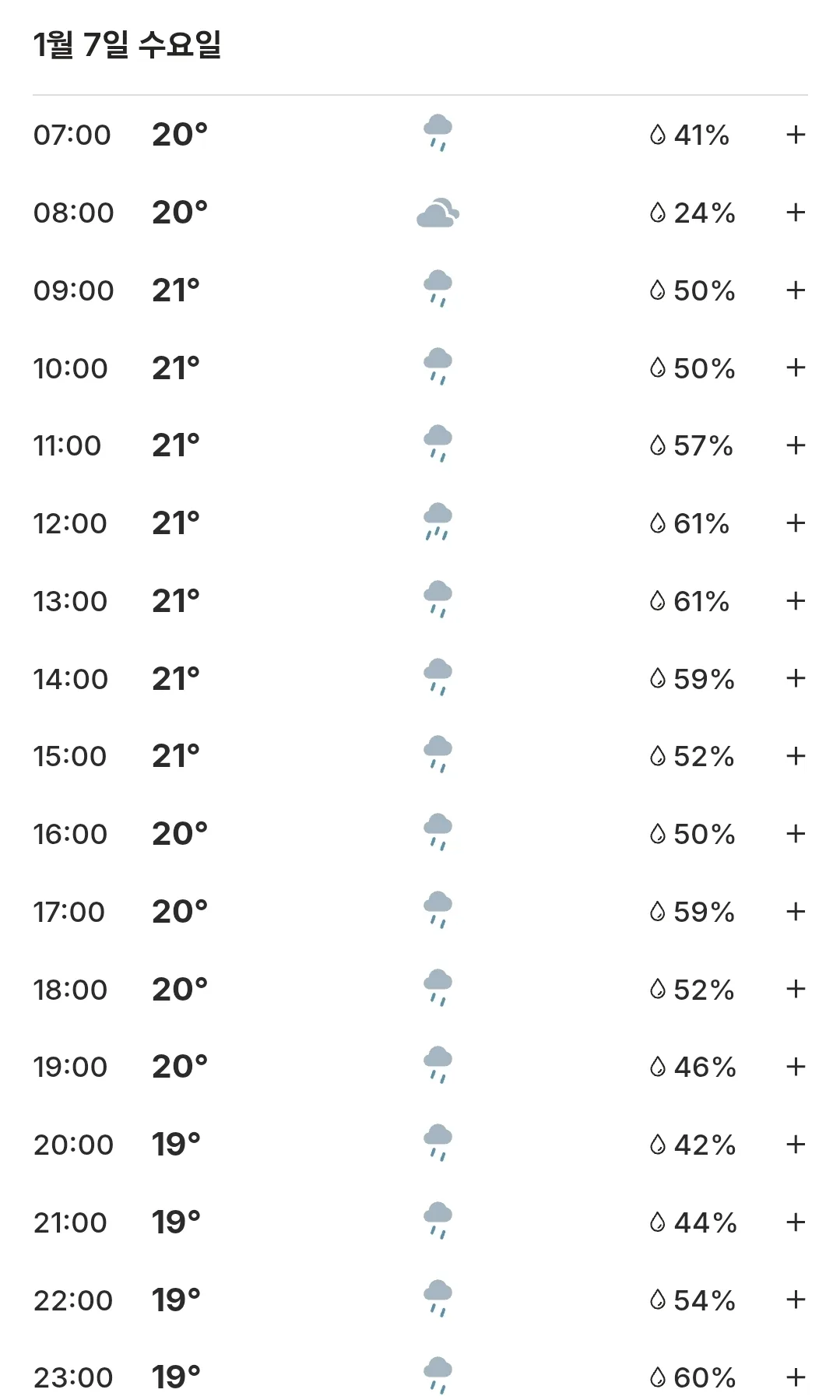840x1400 pixels.
Task: Tap the plus on the 10:00 row
Action: pyautogui.click(x=795, y=368)
